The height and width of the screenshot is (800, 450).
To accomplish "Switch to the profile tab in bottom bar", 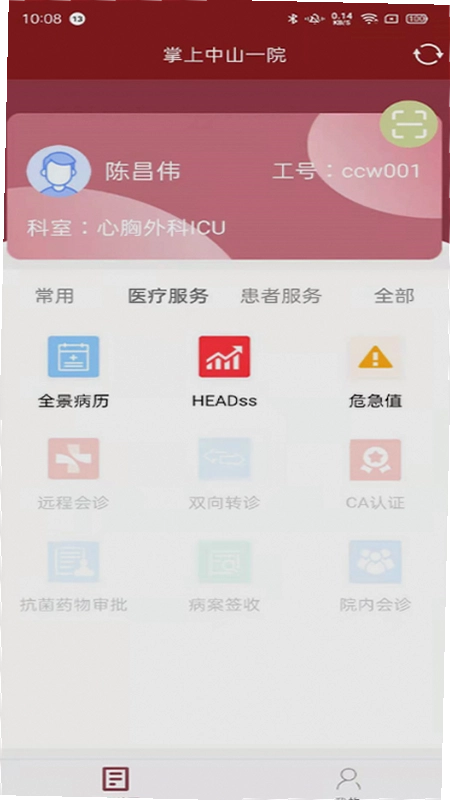I will 348,780.
